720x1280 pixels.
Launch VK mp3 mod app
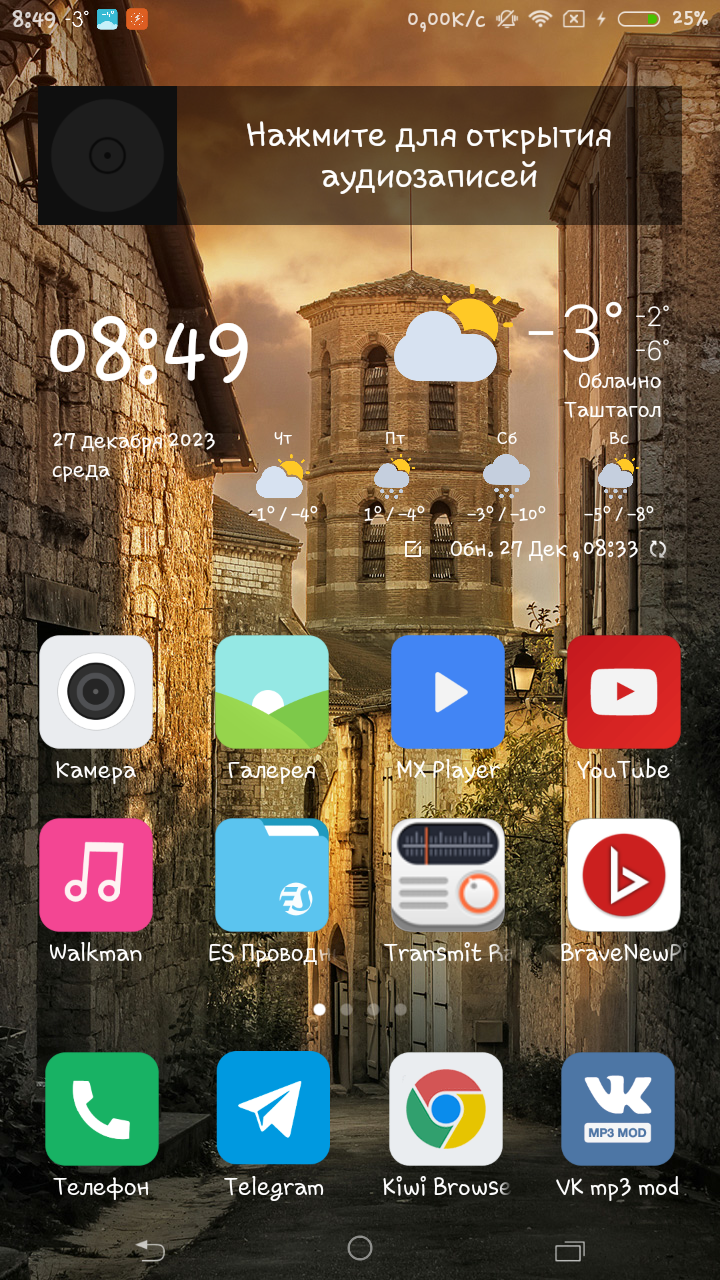[618, 1108]
